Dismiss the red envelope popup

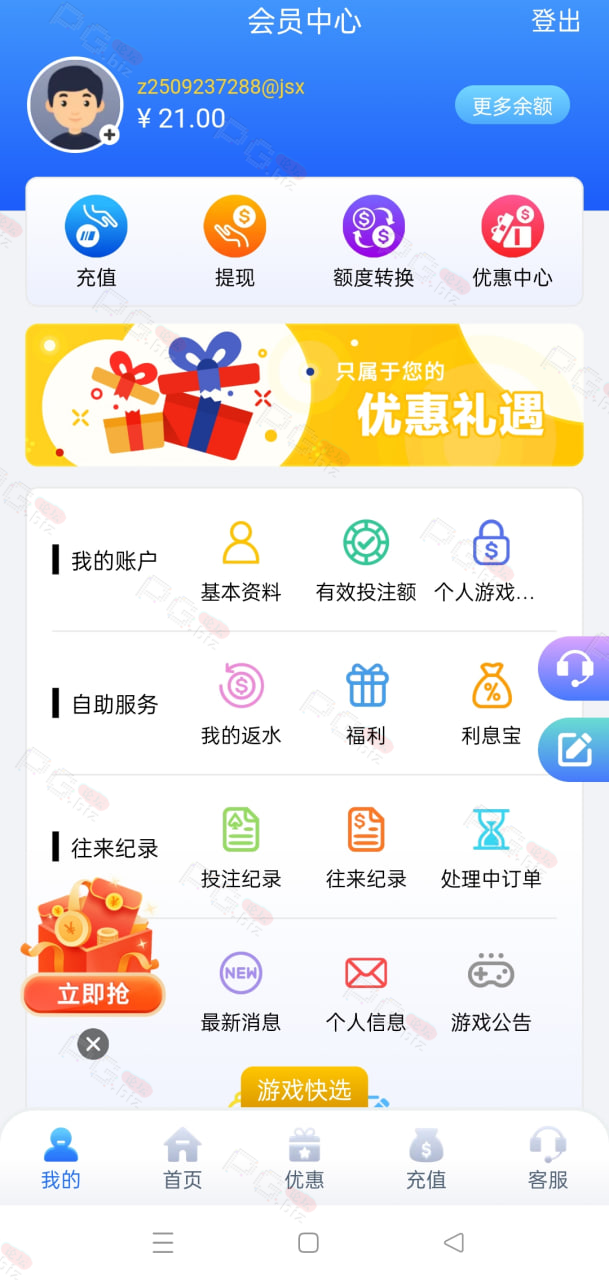coord(93,1045)
